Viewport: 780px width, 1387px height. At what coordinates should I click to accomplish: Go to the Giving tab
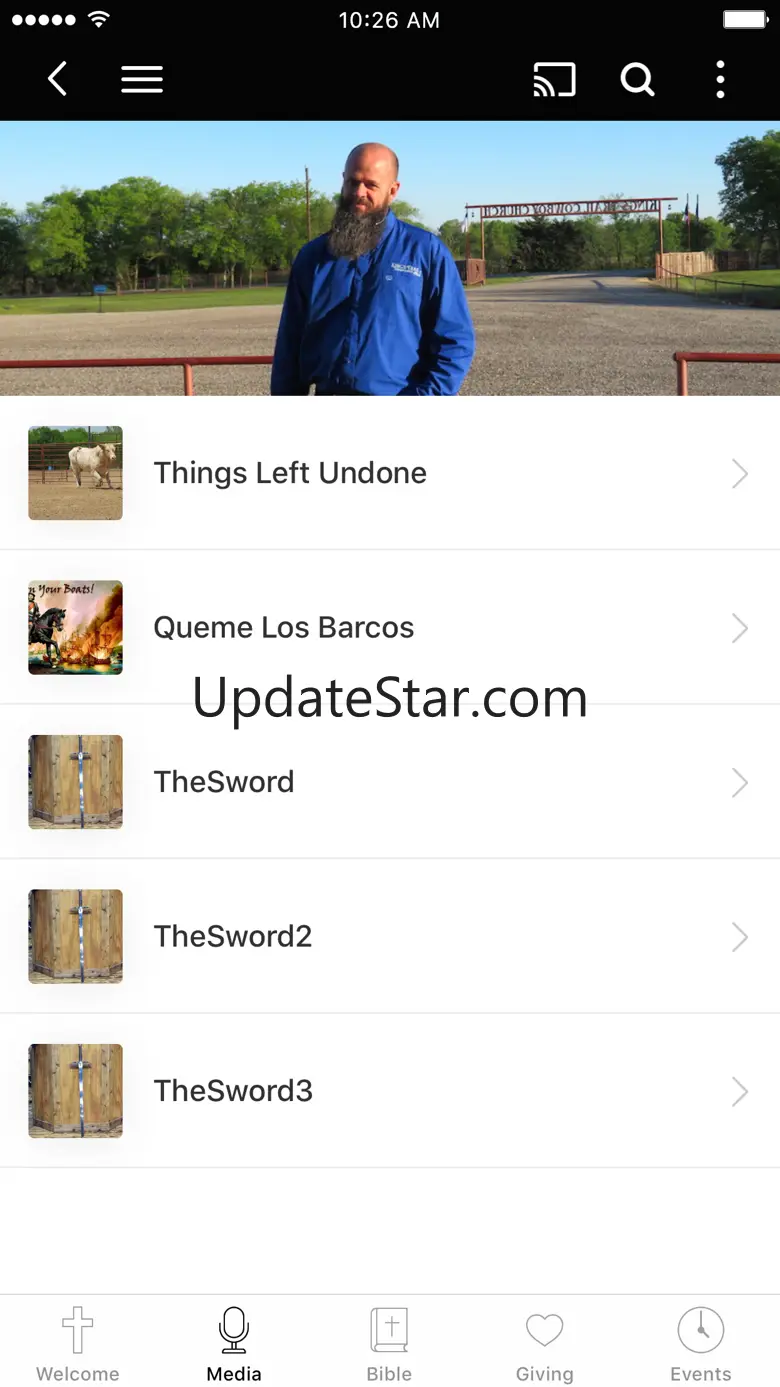coord(545,1344)
